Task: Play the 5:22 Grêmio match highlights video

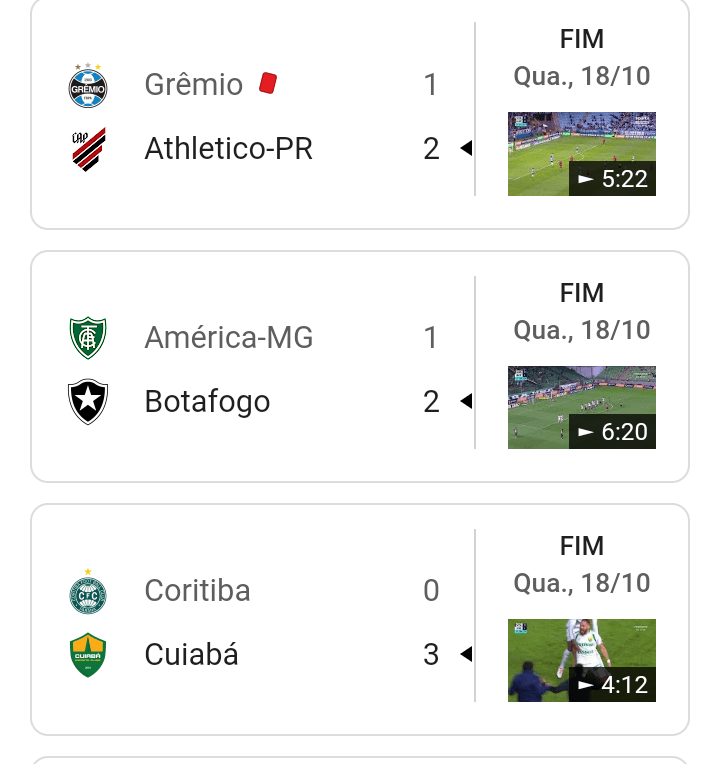Action: click(x=581, y=154)
